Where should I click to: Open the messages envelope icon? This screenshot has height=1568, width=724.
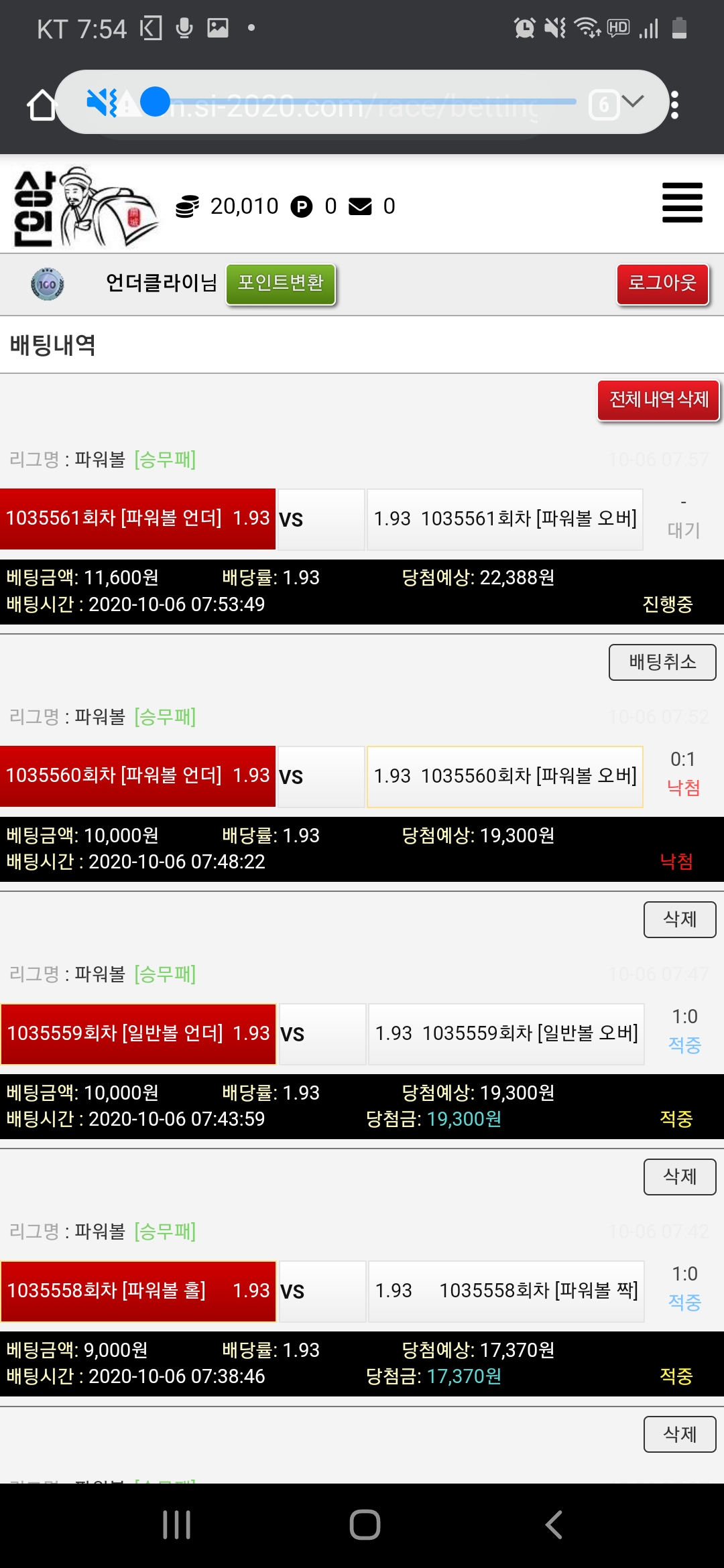[x=360, y=206]
